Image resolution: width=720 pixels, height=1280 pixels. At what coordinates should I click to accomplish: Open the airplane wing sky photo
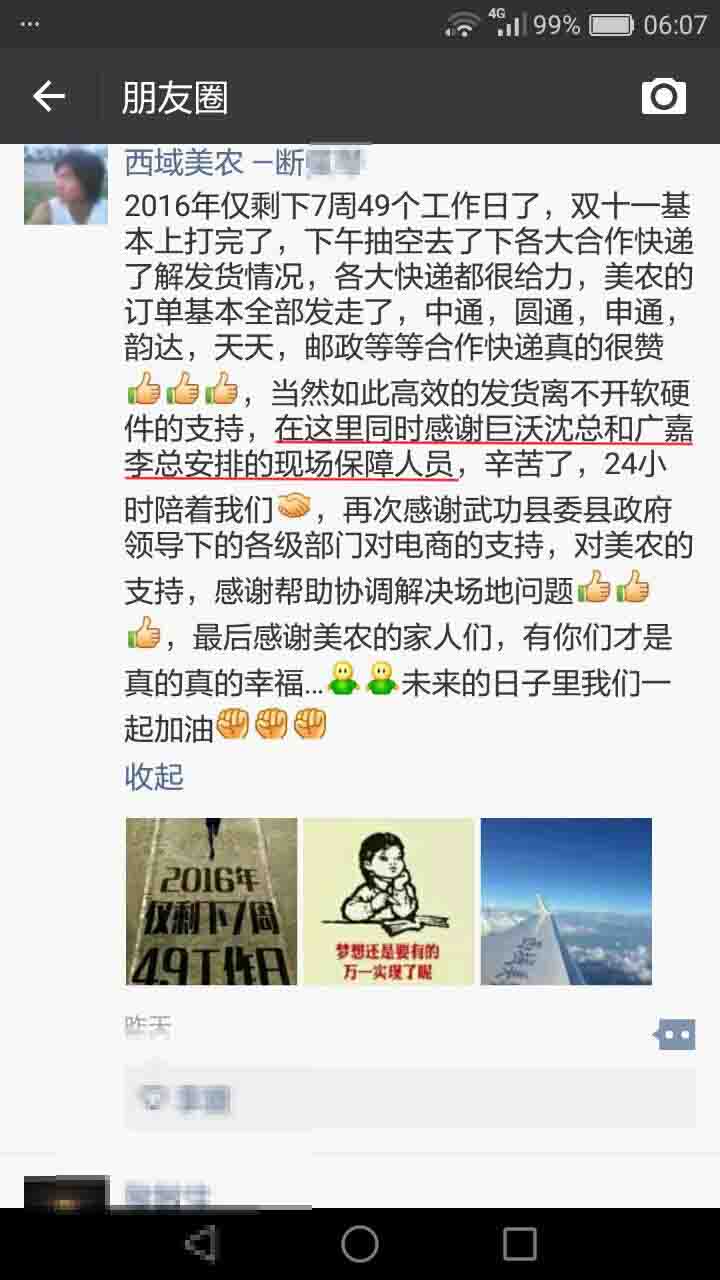566,901
